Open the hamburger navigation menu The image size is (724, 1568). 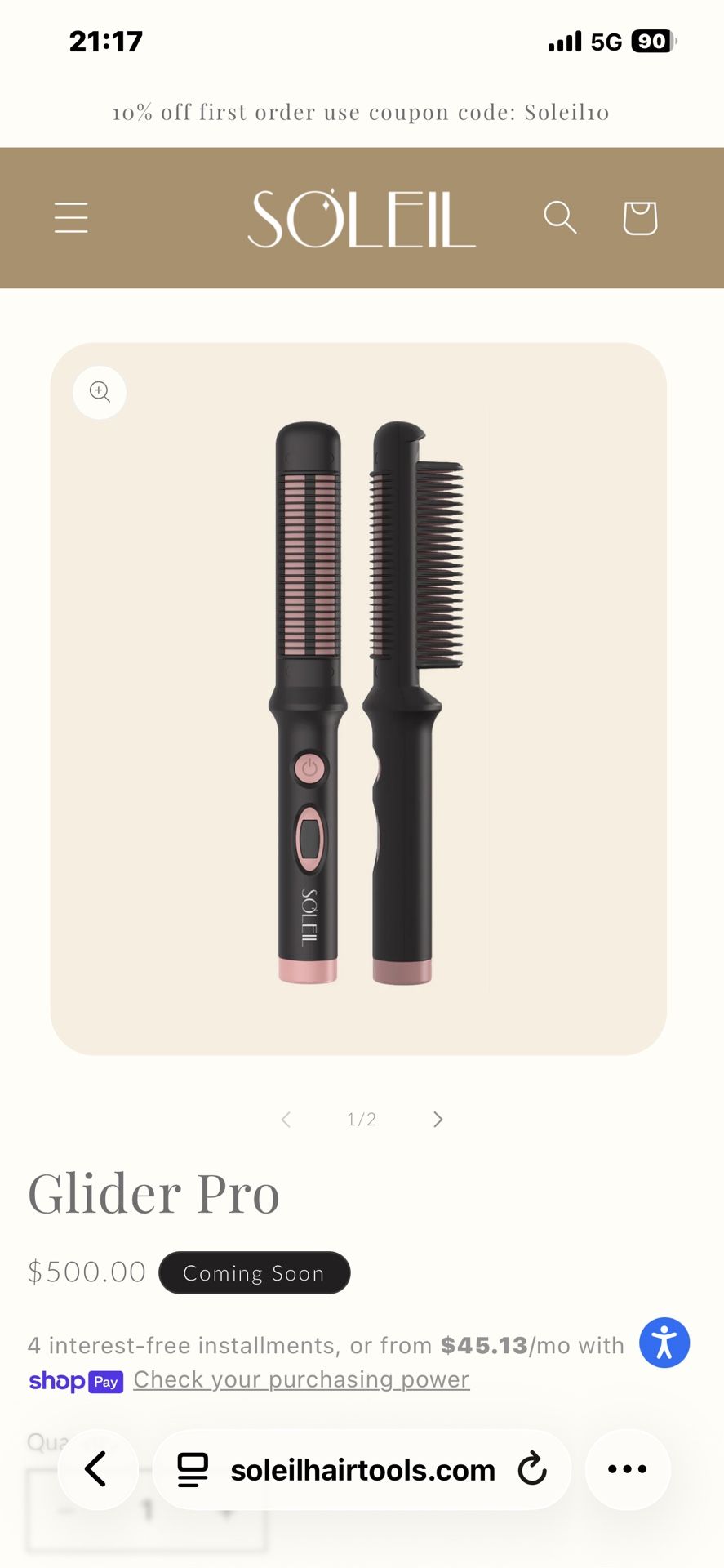71,218
